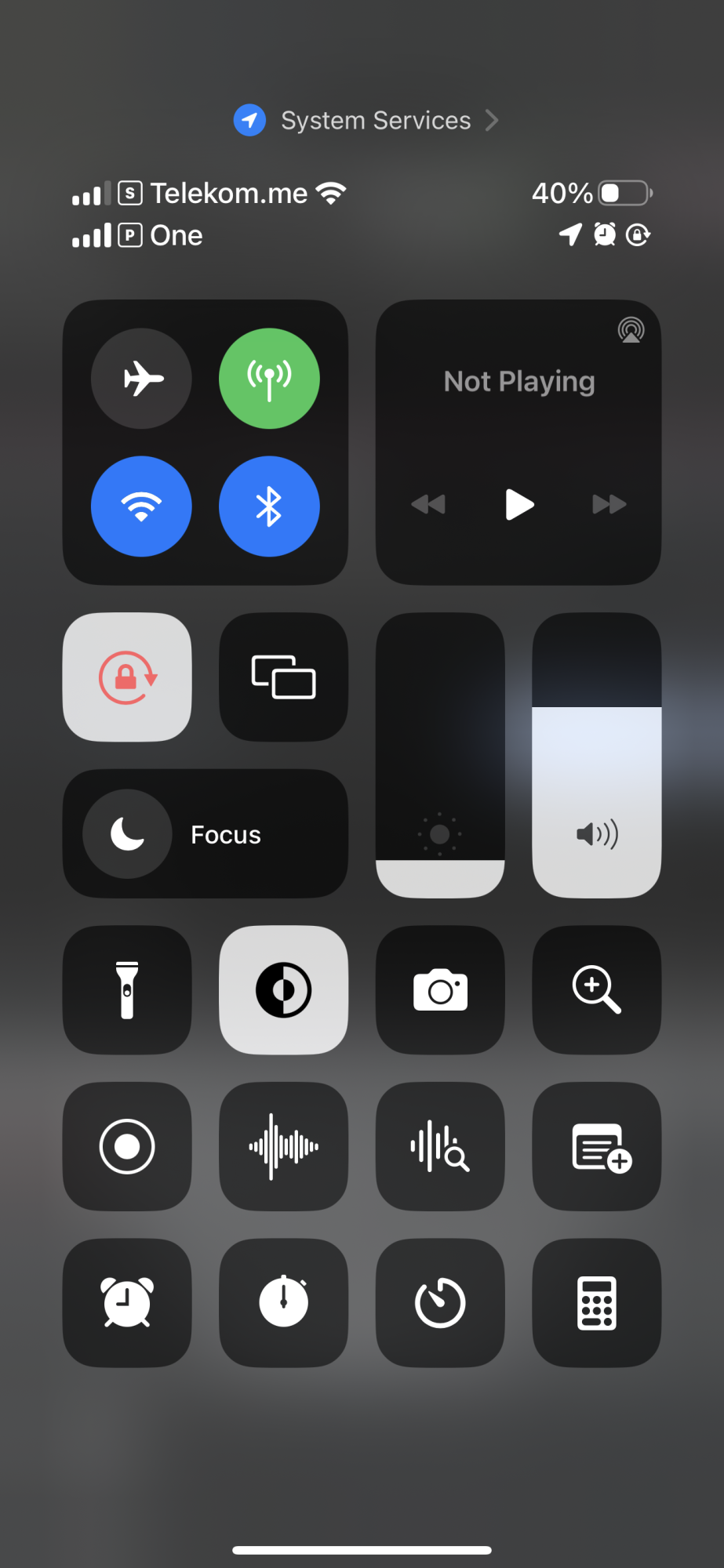
Task: Enable airplane mode
Action: tap(141, 379)
